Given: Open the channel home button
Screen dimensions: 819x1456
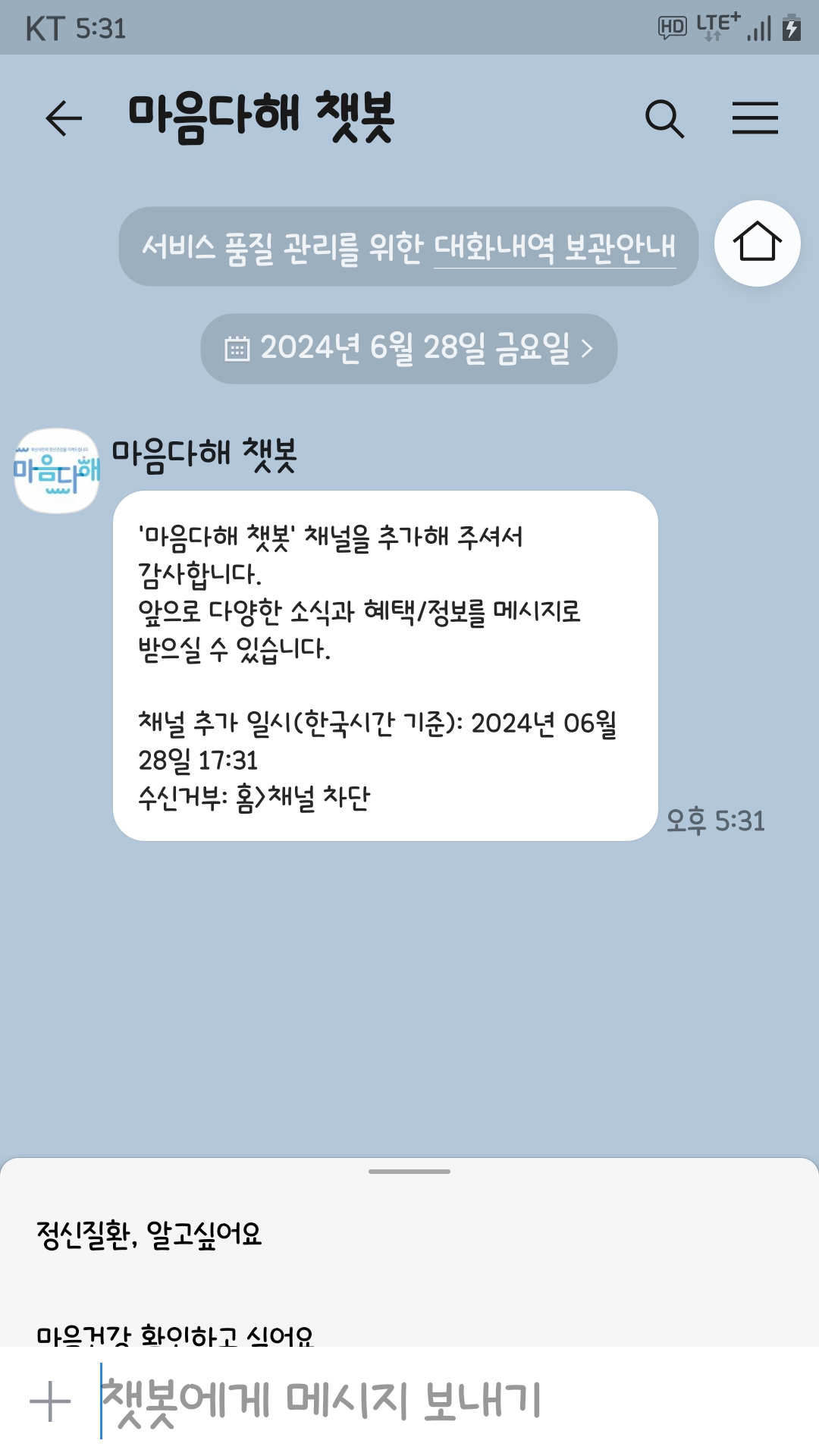Looking at the screenshot, I should [x=757, y=243].
